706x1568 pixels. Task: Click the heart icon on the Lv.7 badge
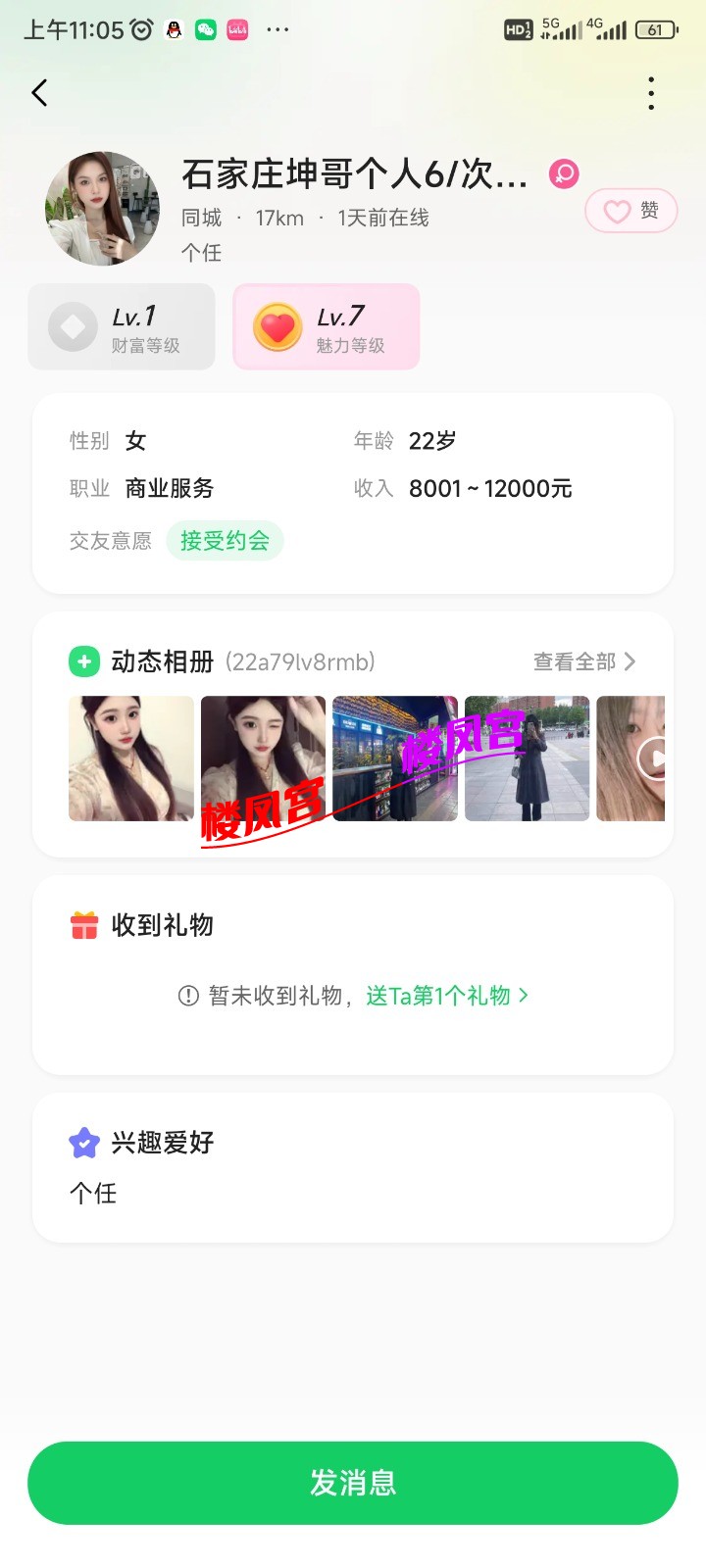tap(277, 326)
